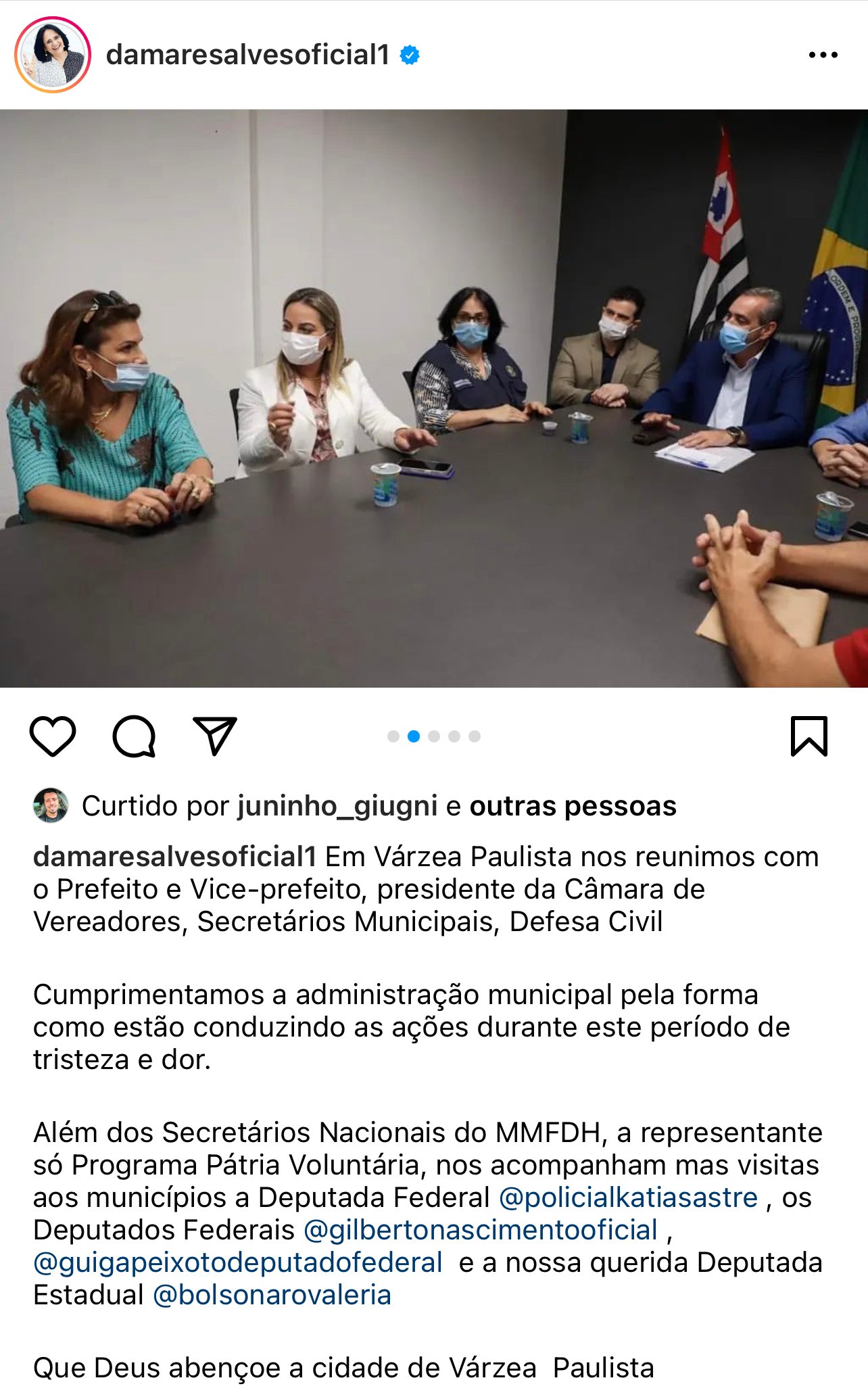Open the @policialkatiasastre mention

628,1198
